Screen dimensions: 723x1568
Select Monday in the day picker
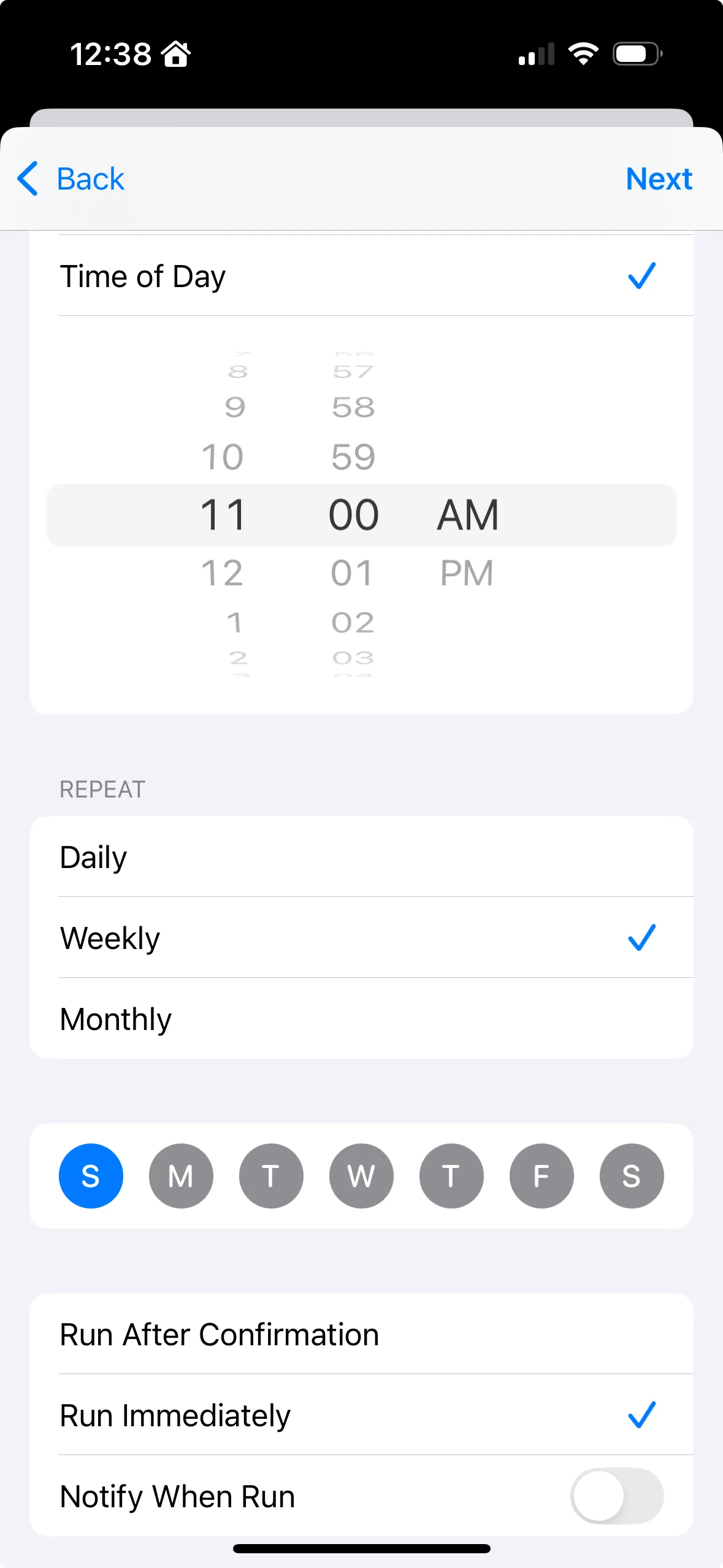pyautogui.click(x=181, y=1176)
